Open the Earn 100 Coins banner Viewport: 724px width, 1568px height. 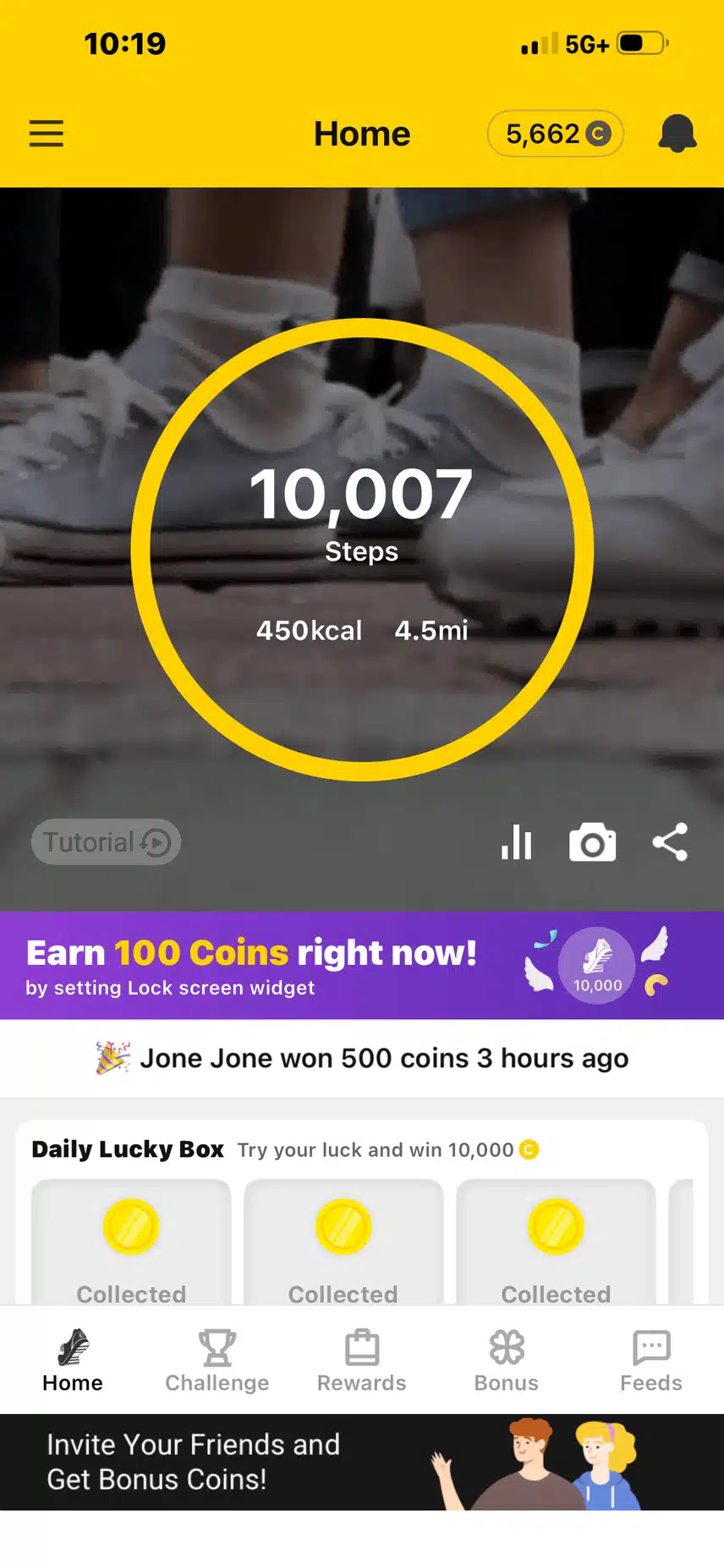(362, 965)
